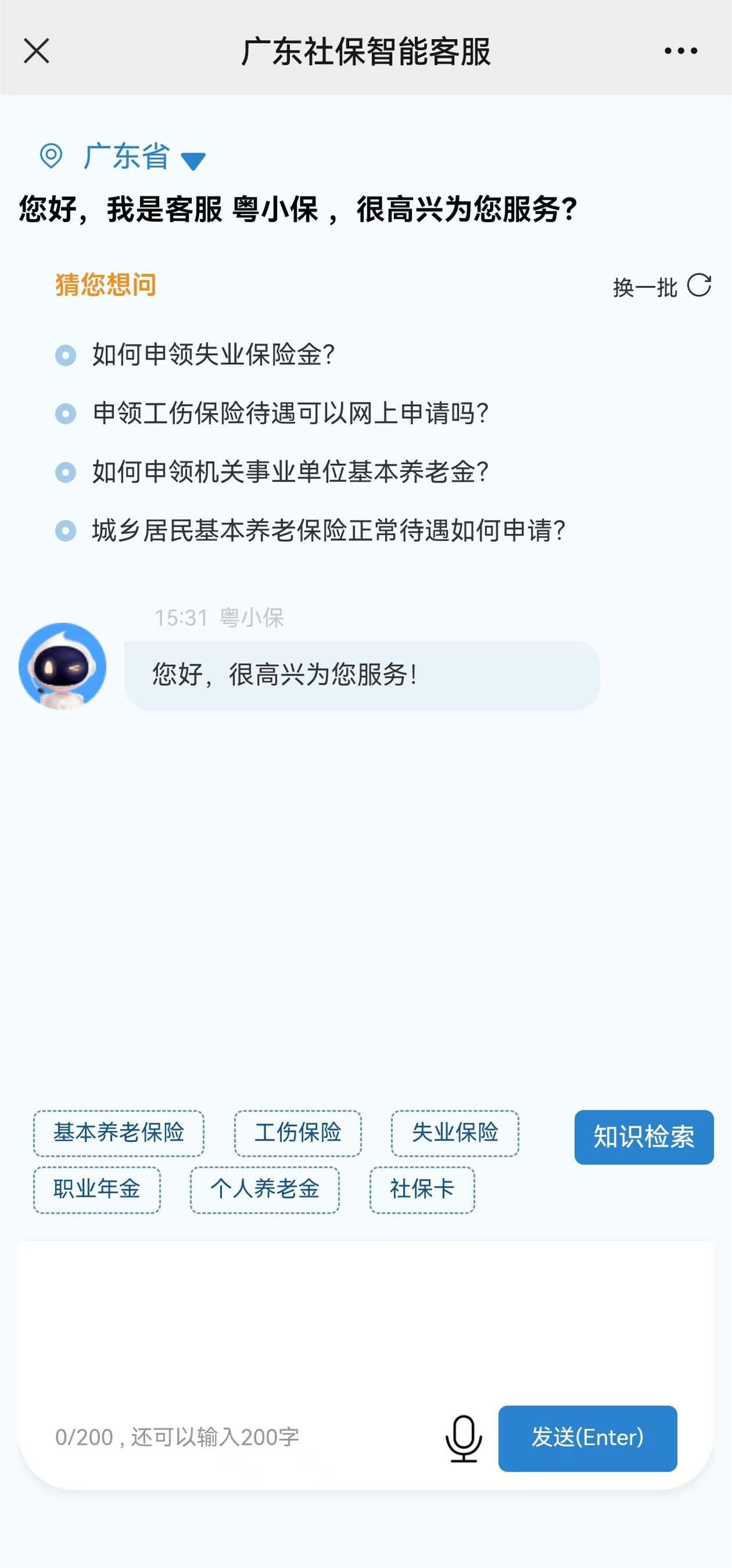Click the 换一批 refresh icon
732x1568 pixels.
[699, 286]
